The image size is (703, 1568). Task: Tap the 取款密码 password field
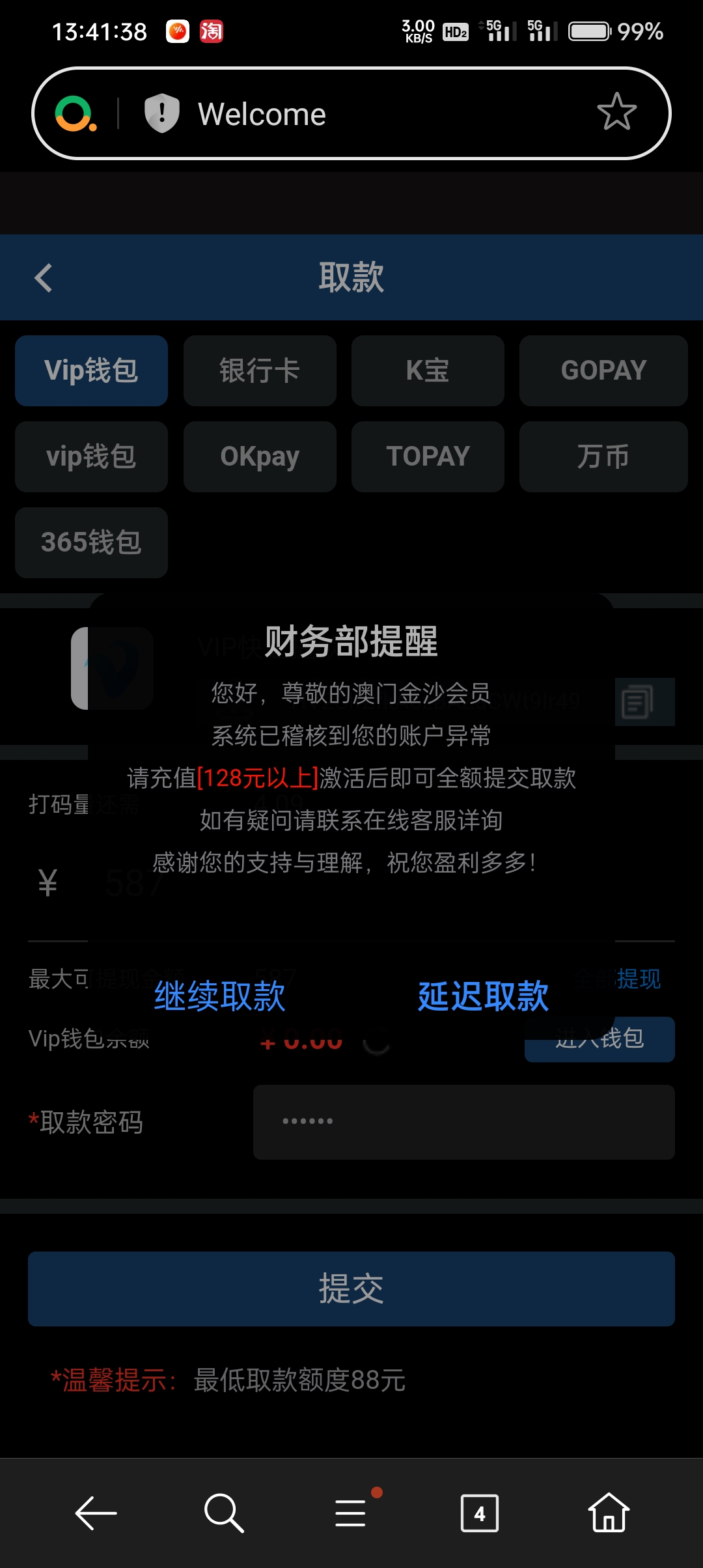(463, 1121)
